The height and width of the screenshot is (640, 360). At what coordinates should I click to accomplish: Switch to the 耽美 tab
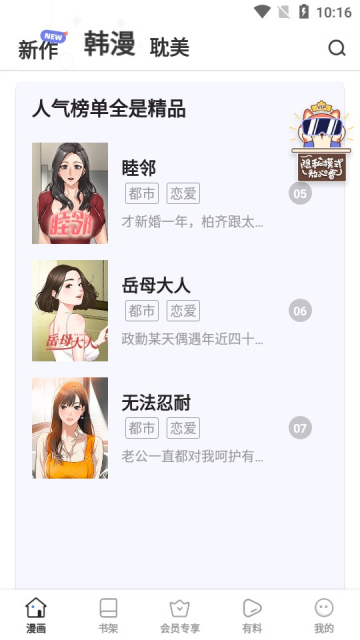169,47
